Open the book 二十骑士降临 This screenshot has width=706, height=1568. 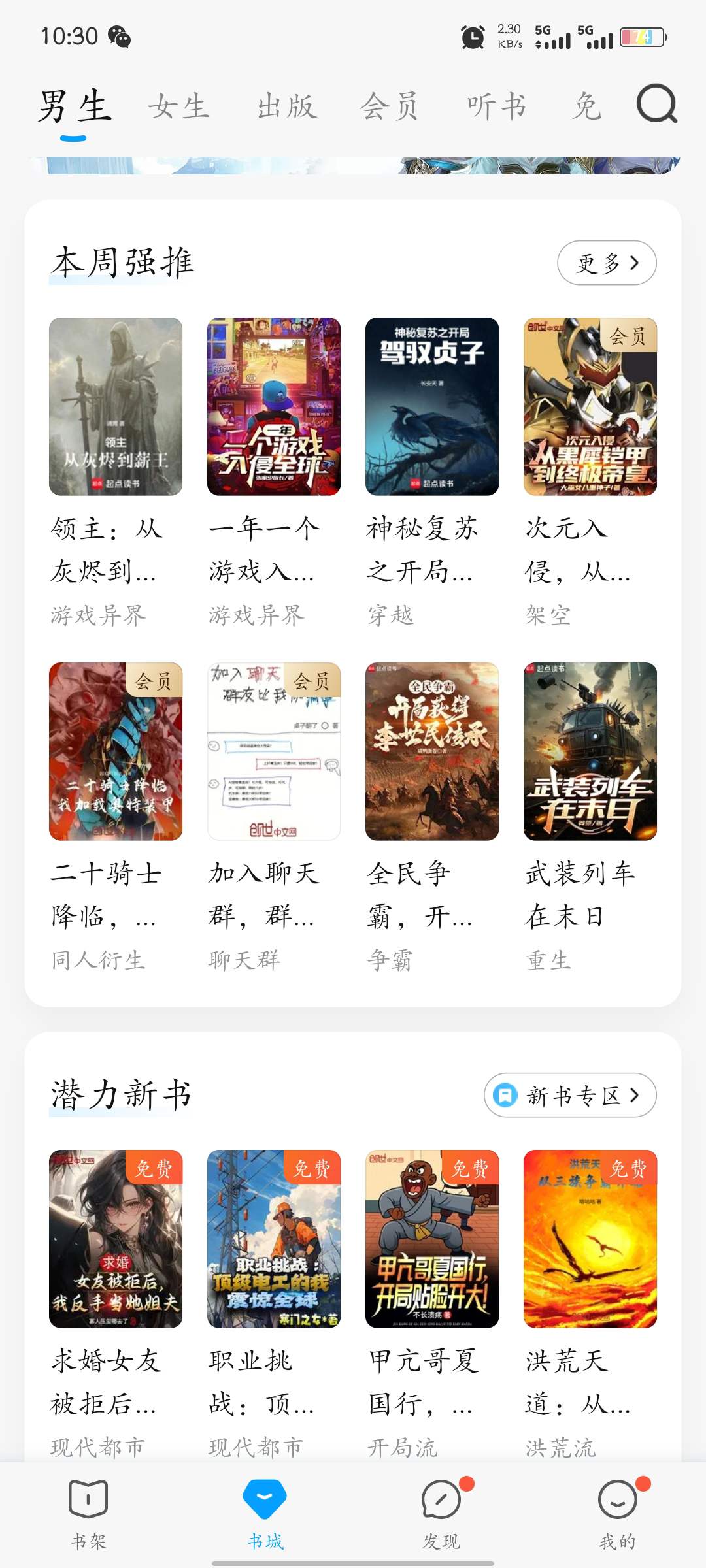[116, 751]
